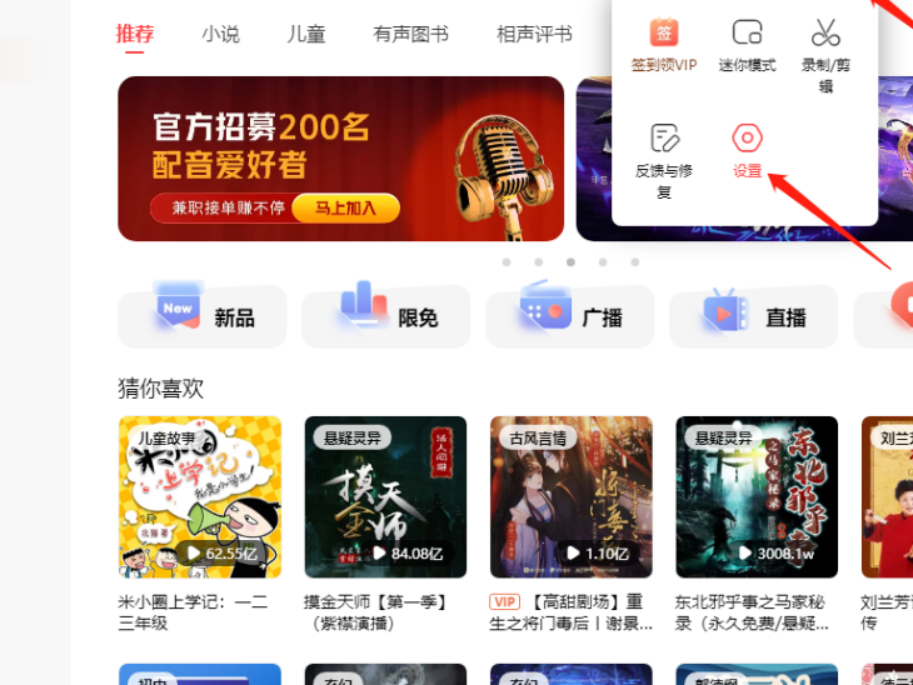Switch to the 小说 tab
Image resolution: width=913 pixels, height=685 pixels.
pos(220,34)
